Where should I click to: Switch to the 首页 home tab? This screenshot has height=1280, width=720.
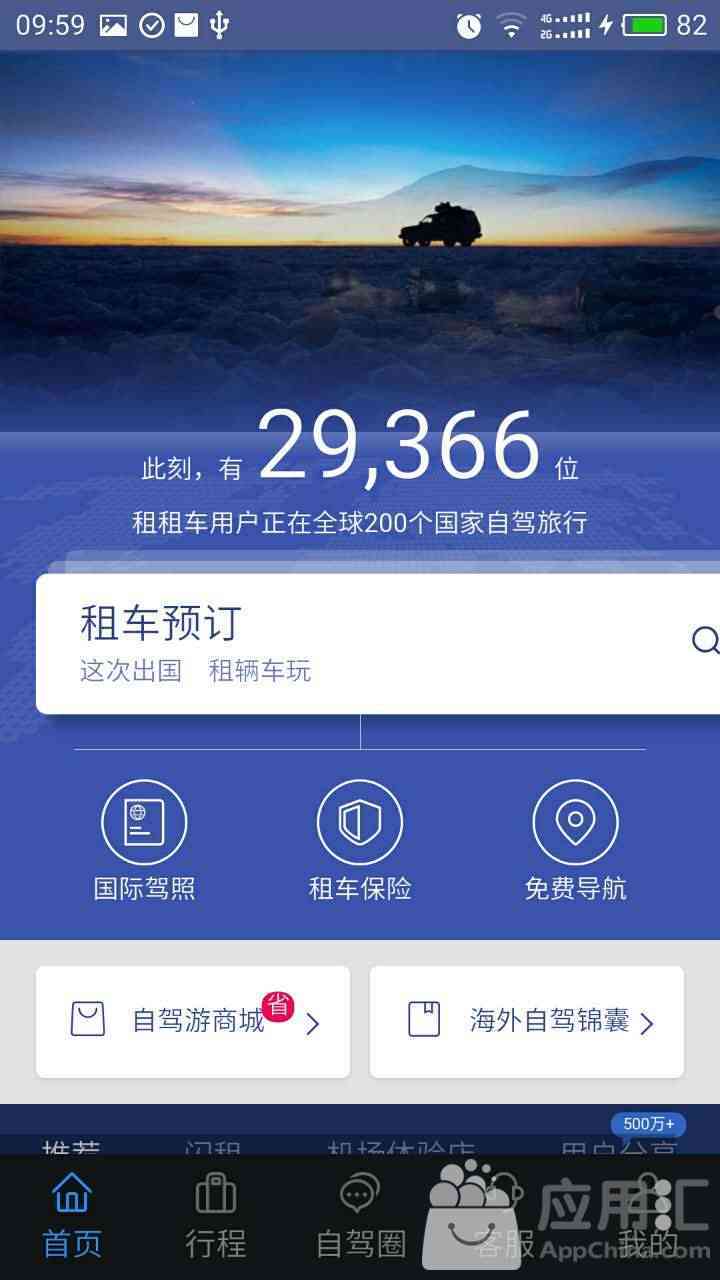72,1216
